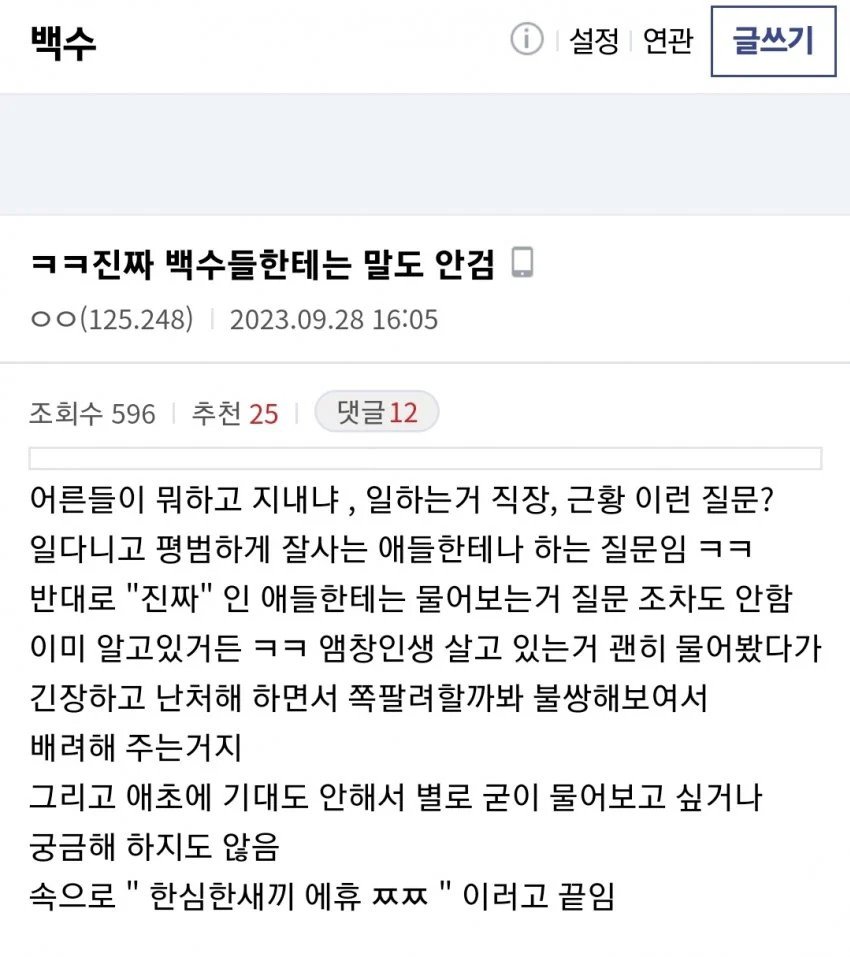Open the 백수 gallery title
The width and height of the screenshot is (850, 957).
pos(63,42)
